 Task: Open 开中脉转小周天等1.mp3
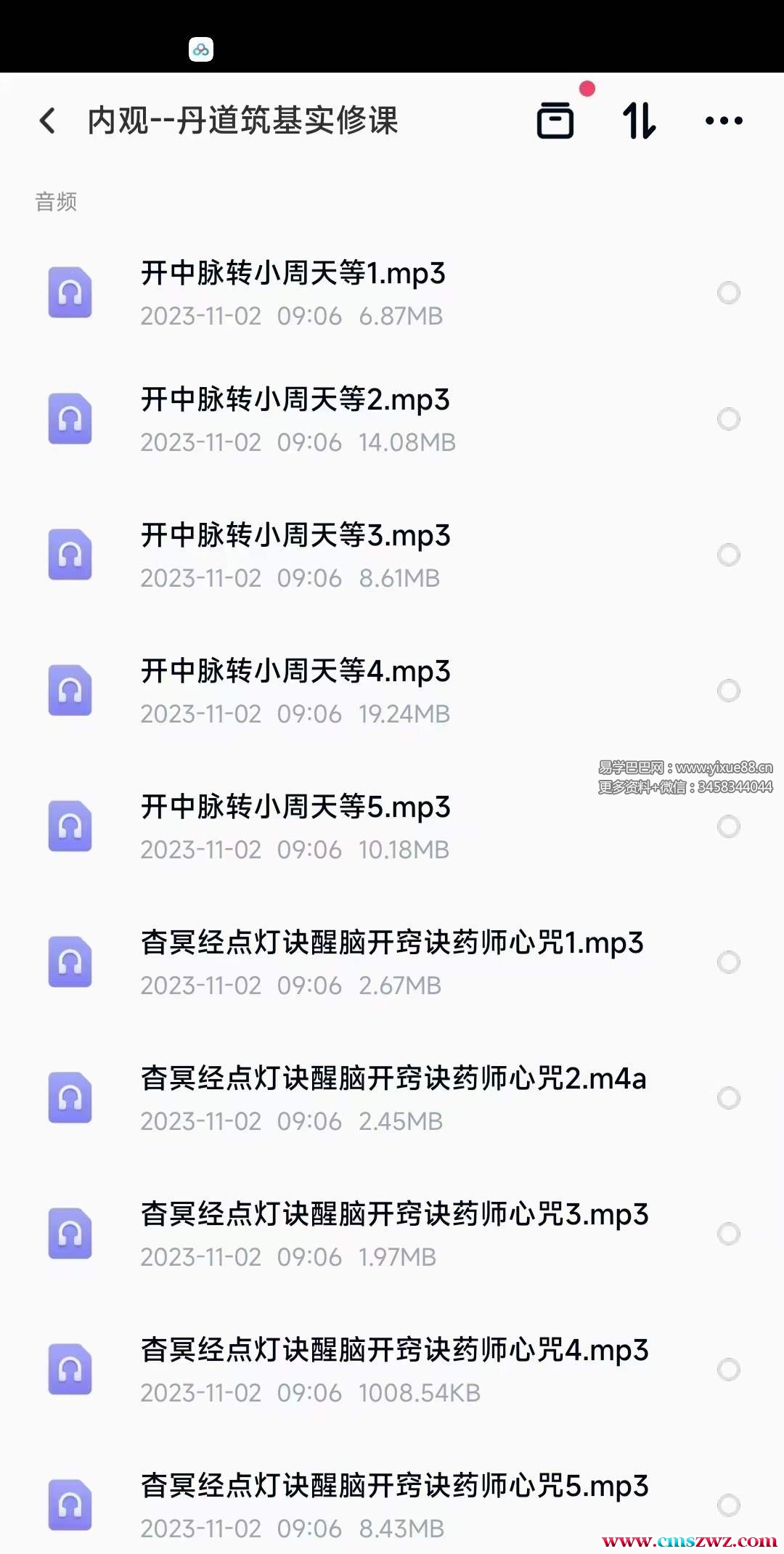tap(293, 274)
